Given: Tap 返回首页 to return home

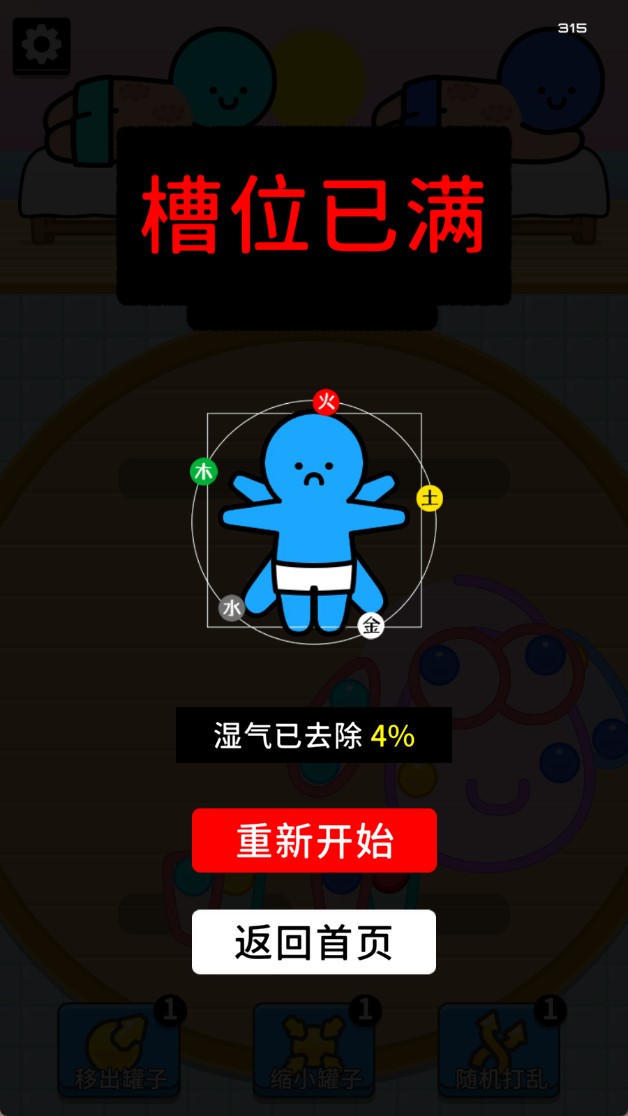Looking at the screenshot, I should click(314, 942).
